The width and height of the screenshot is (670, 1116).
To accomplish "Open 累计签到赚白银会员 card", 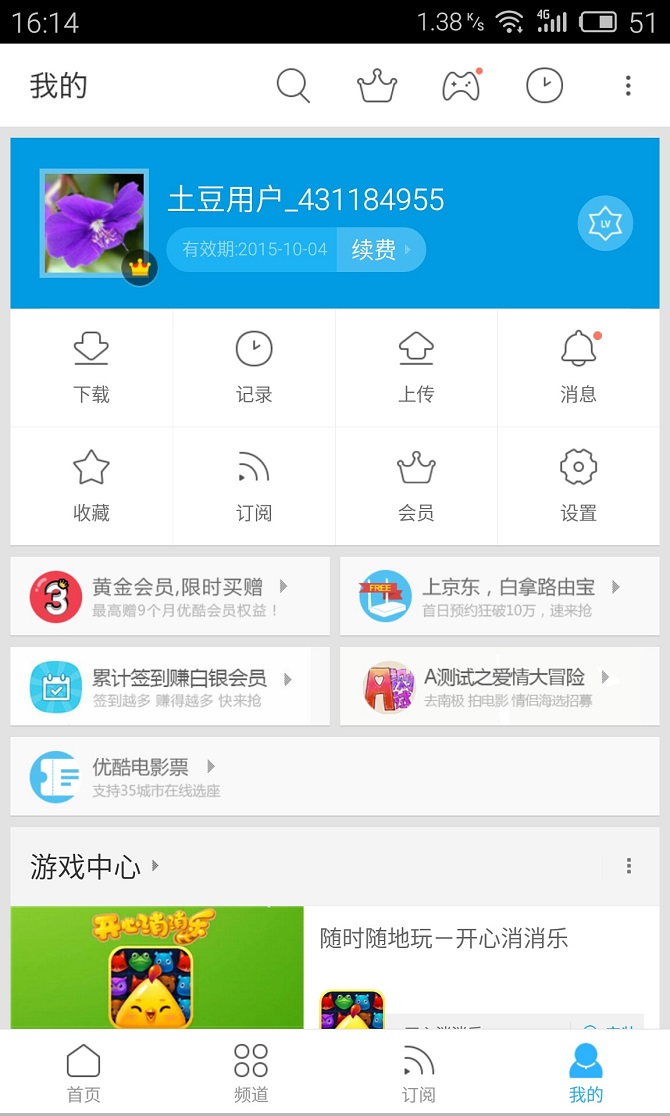I will [x=170, y=688].
